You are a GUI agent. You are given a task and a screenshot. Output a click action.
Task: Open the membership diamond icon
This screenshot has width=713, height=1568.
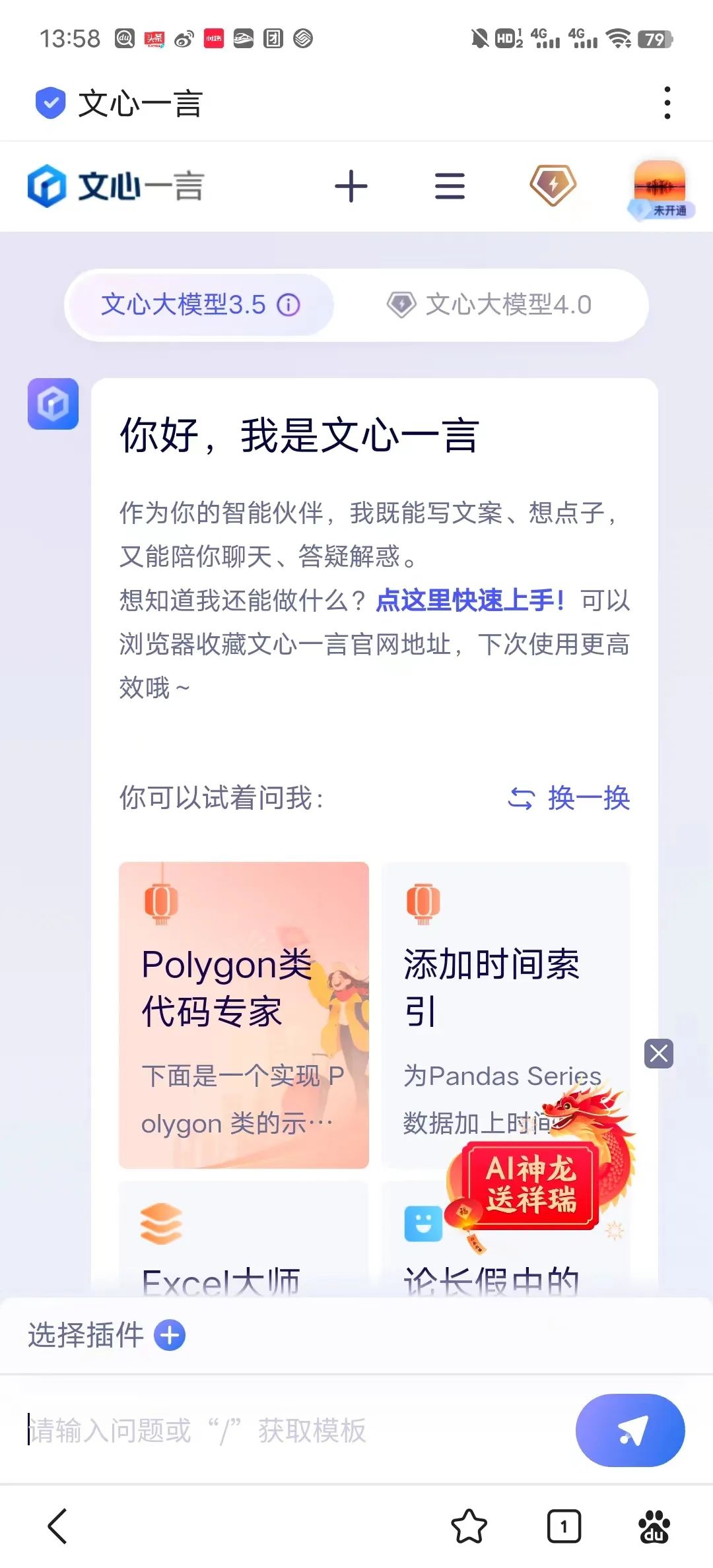553,185
